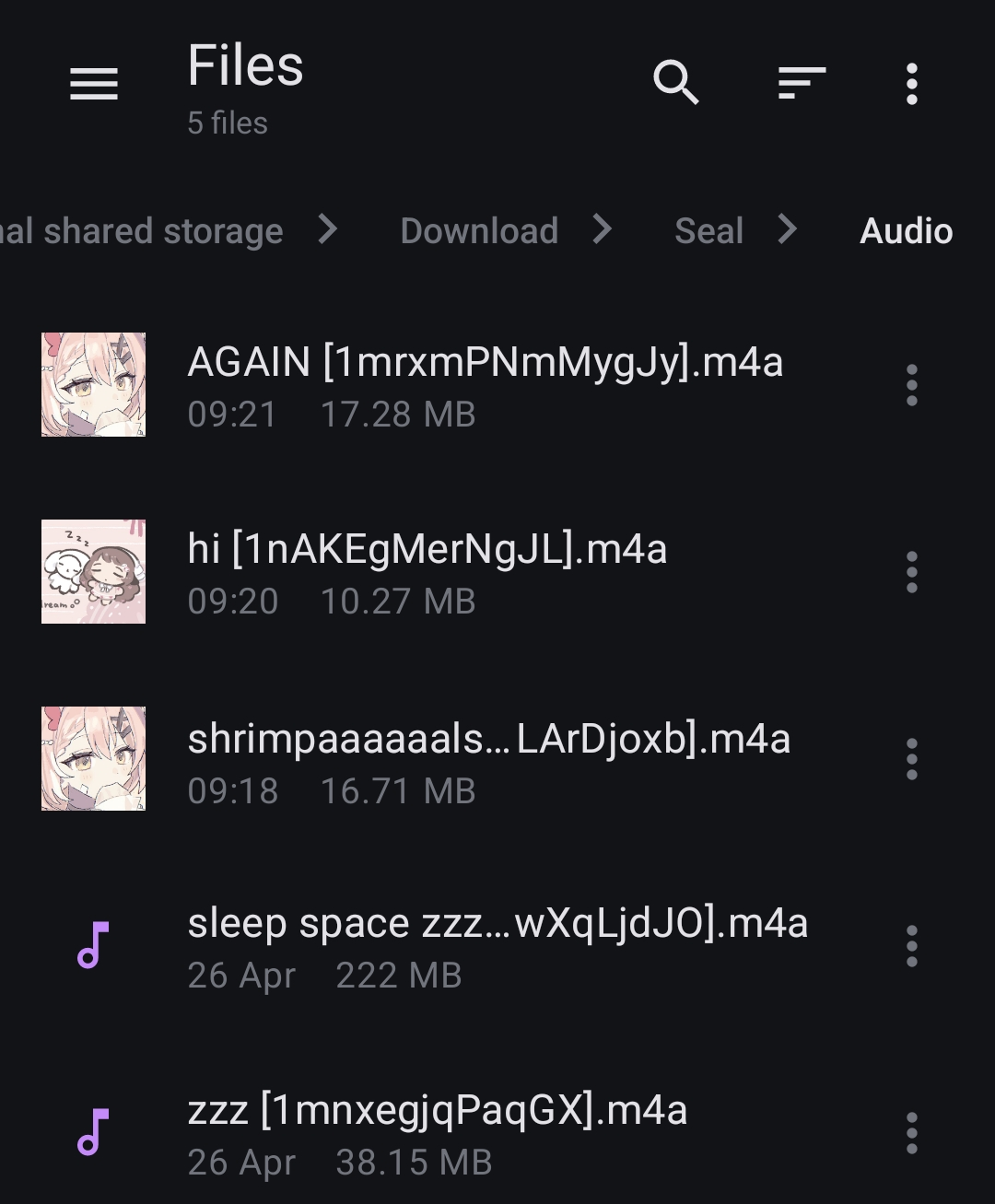Open the app bar overflow menu
Image resolution: width=995 pixels, height=1204 pixels.
pos(911,84)
